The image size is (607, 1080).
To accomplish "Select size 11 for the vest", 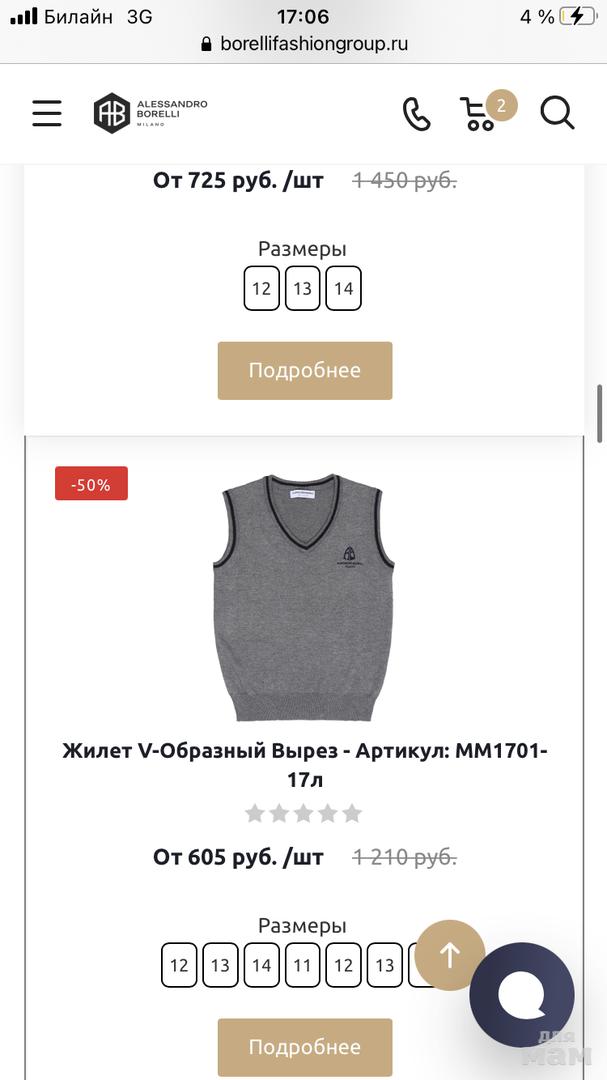I will pyautogui.click(x=302, y=966).
